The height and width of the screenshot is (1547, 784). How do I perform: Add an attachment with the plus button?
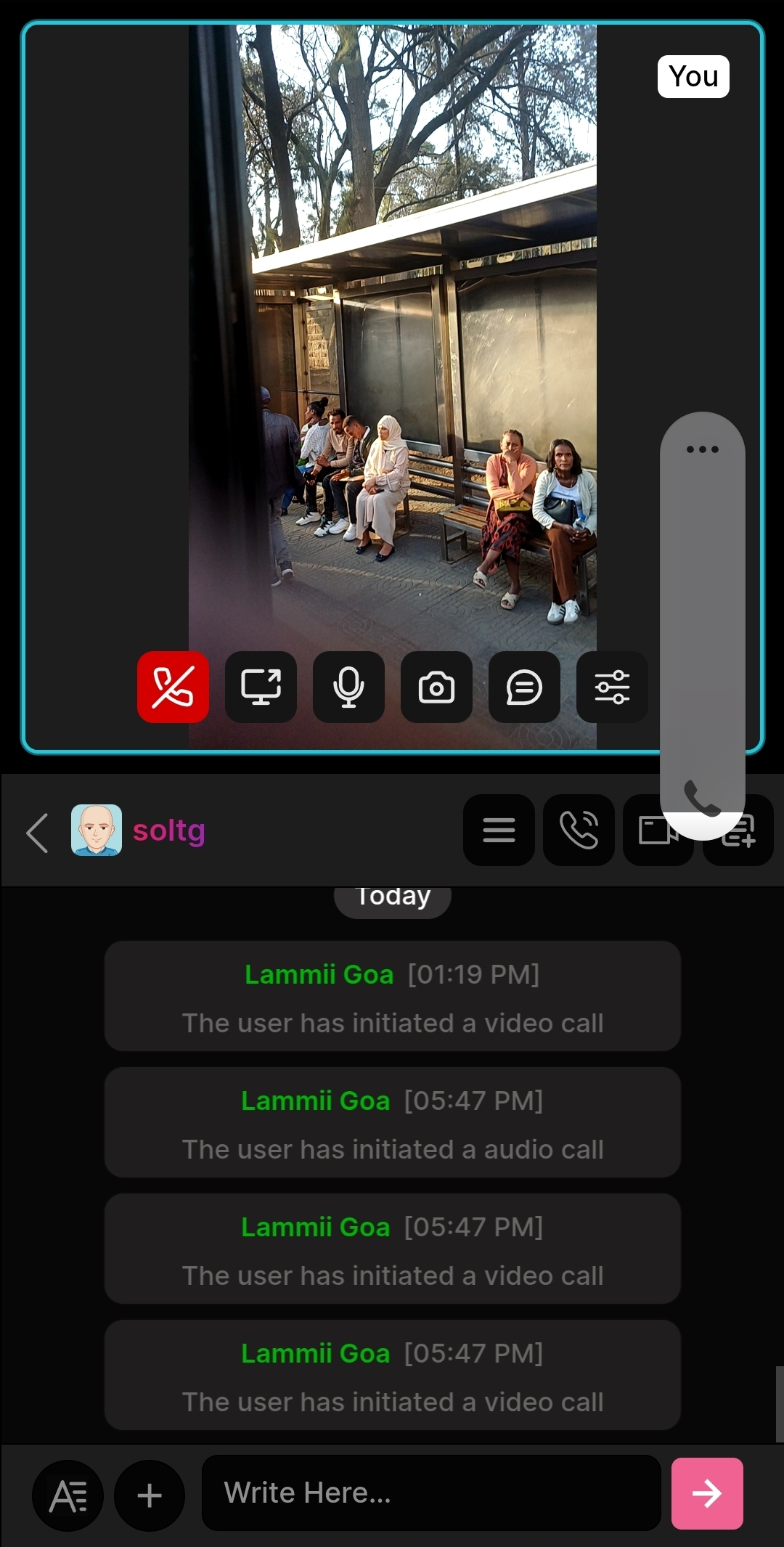coord(150,1495)
